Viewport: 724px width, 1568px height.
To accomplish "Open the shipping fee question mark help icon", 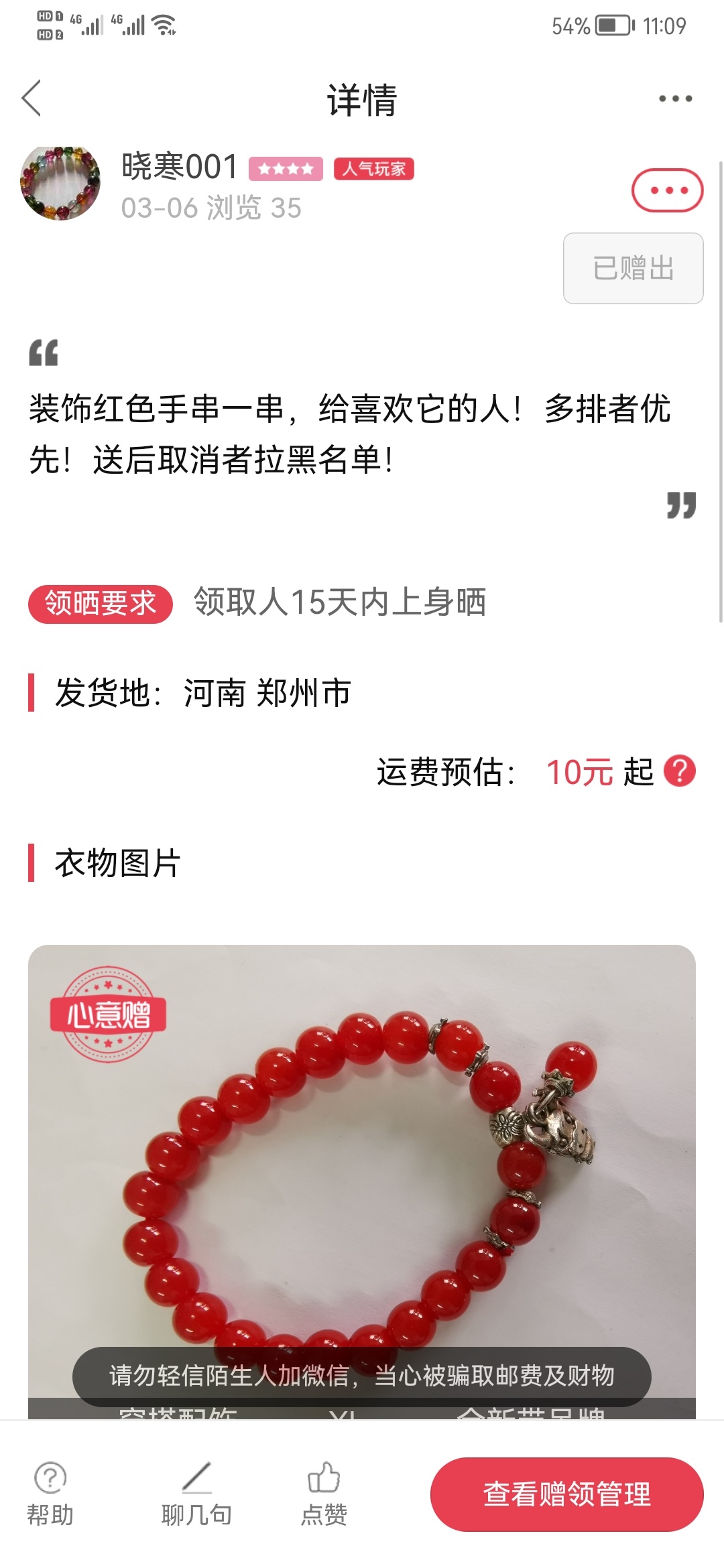I will [680, 771].
